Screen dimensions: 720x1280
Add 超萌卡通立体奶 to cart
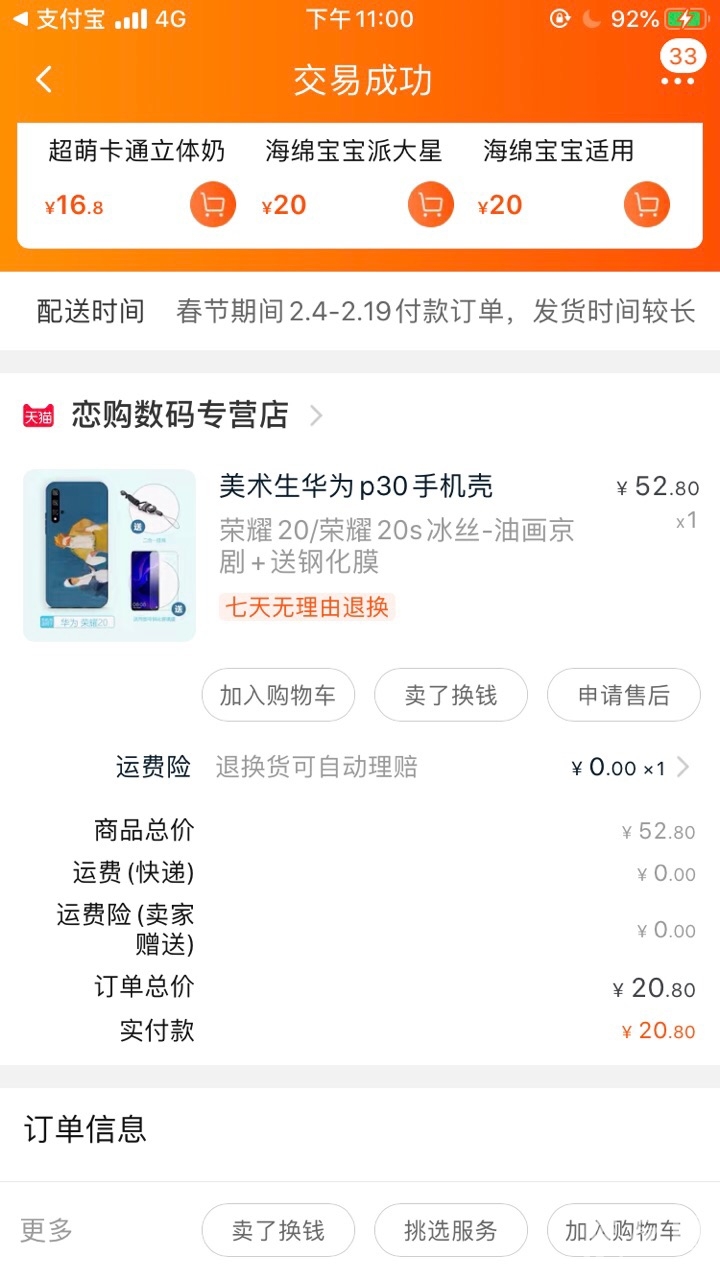(212, 206)
